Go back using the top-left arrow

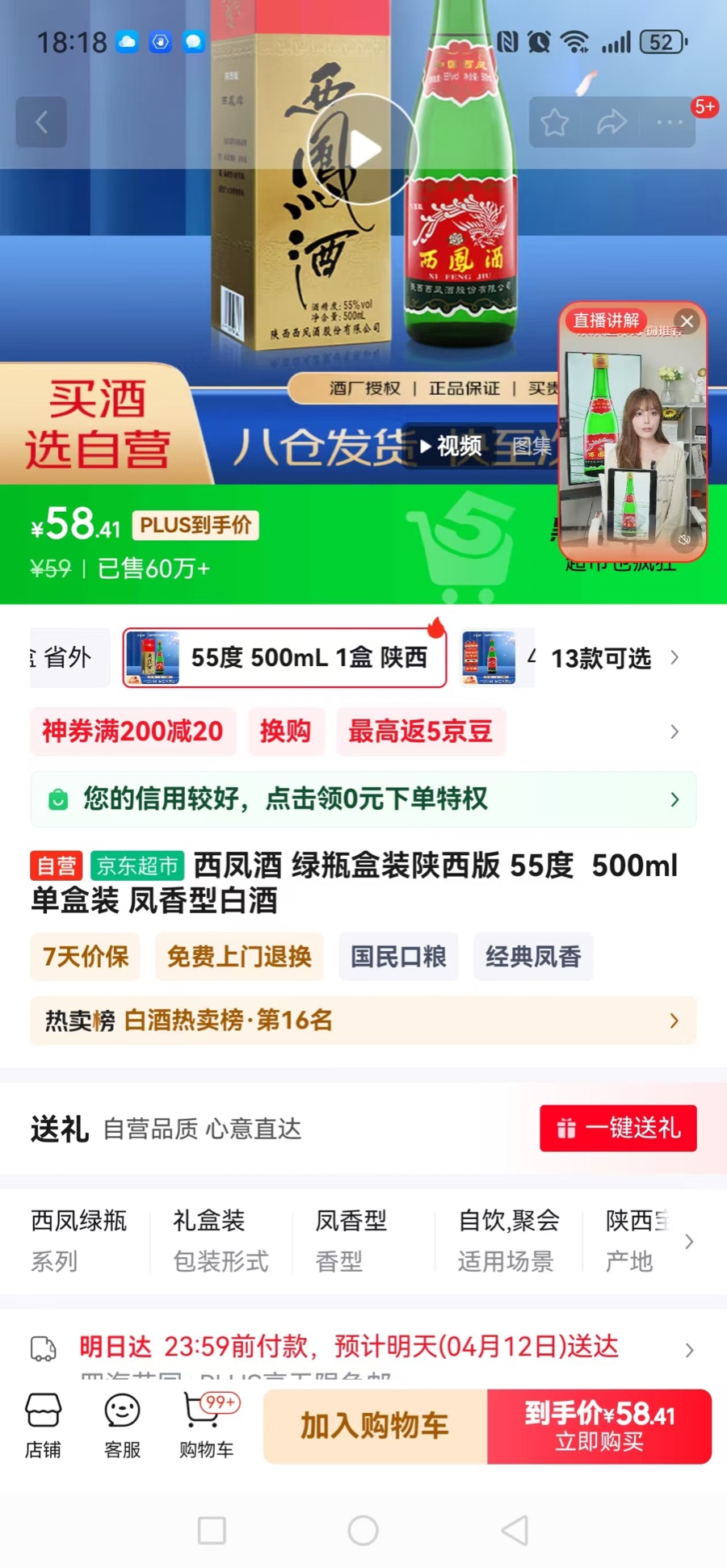[41, 123]
